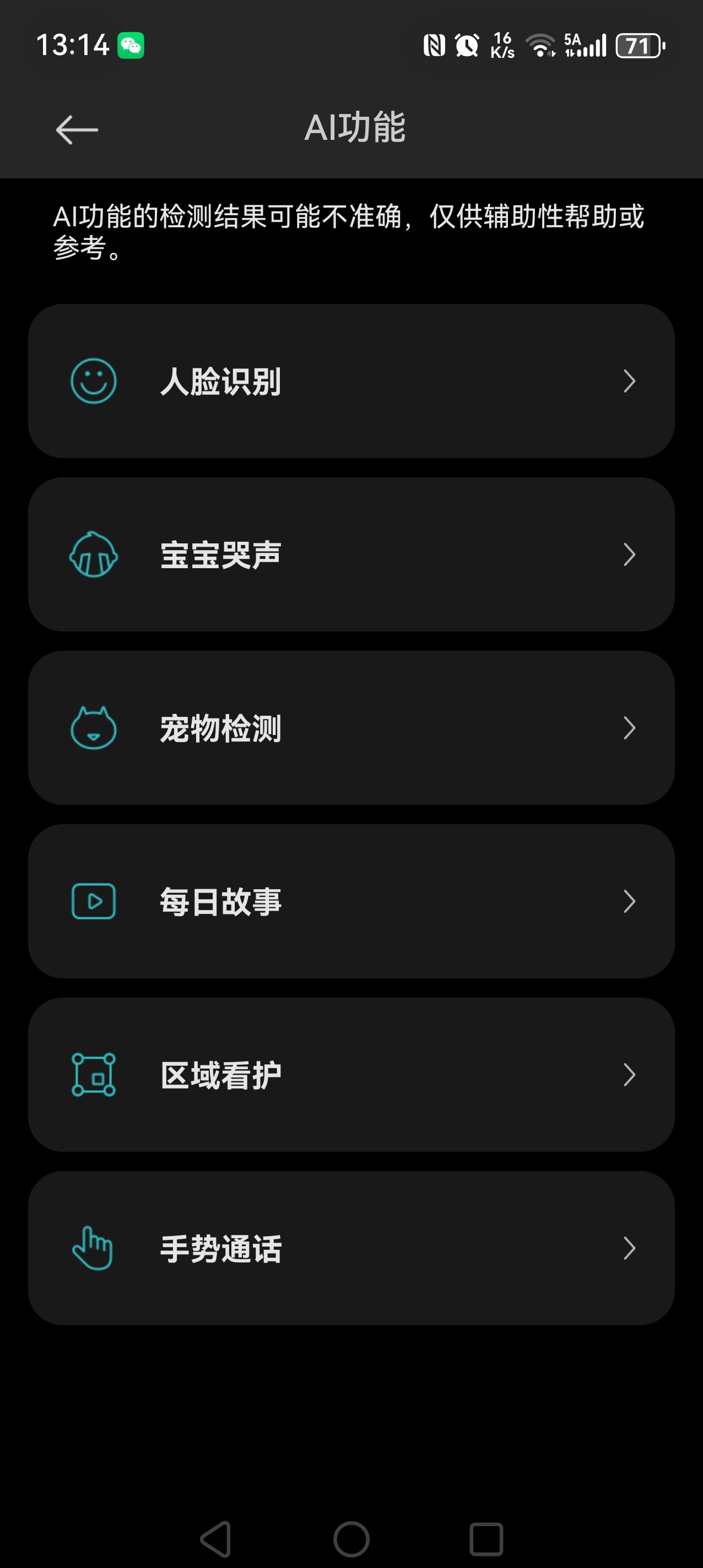
Task: Select the 人脸识别 smiley face icon
Action: pyautogui.click(x=93, y=381)
